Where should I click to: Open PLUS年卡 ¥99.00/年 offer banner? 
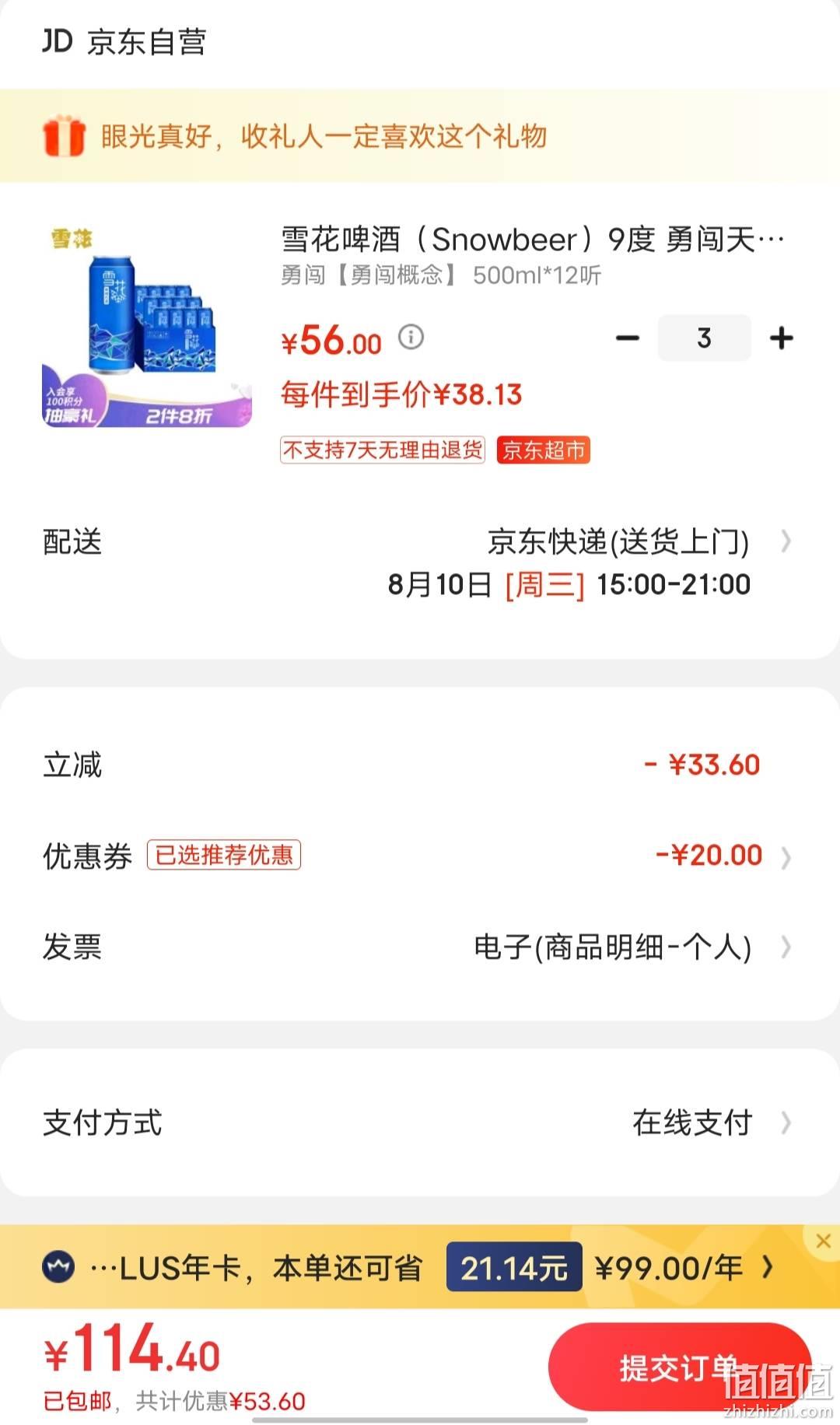[x=408, y=1268]
